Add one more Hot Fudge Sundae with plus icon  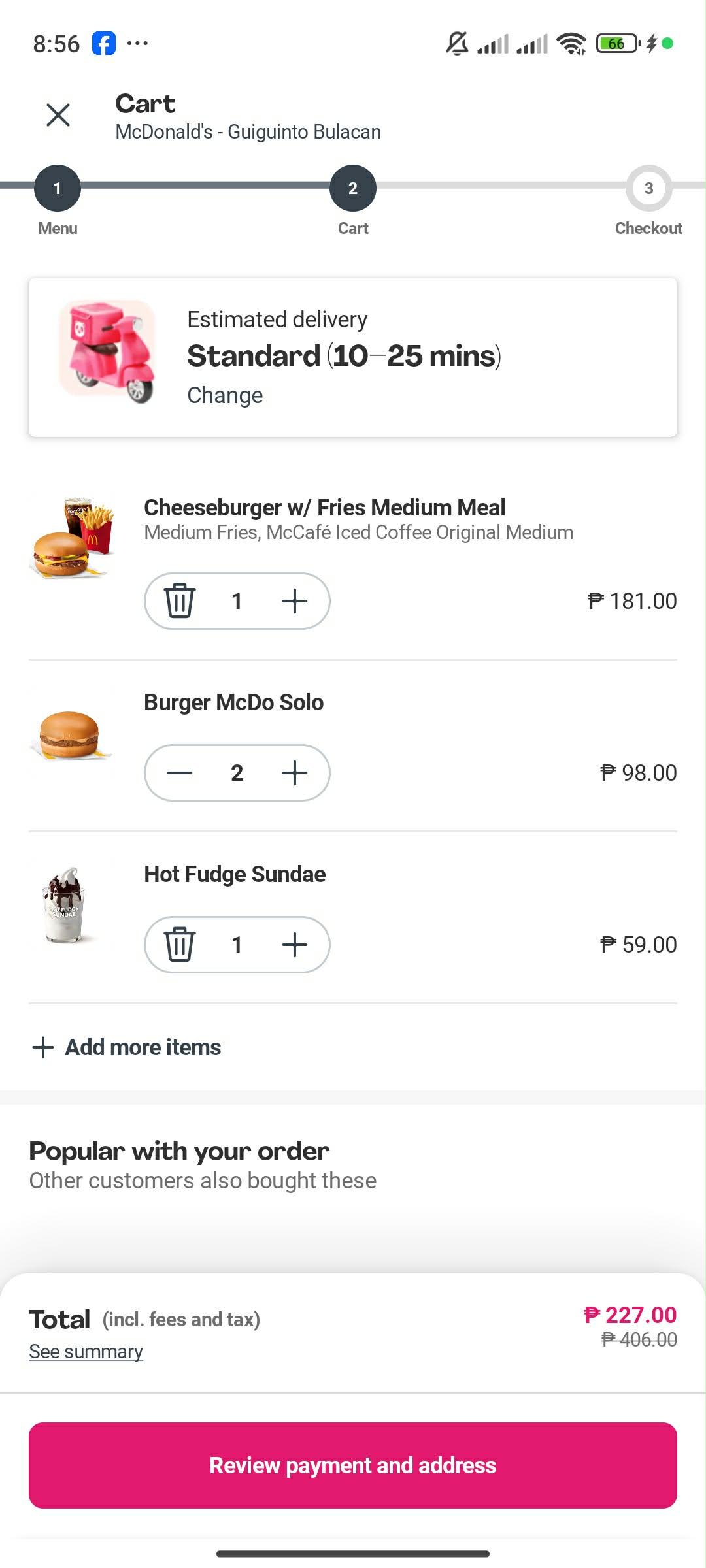pyautogui.click(x=294, y=944)
